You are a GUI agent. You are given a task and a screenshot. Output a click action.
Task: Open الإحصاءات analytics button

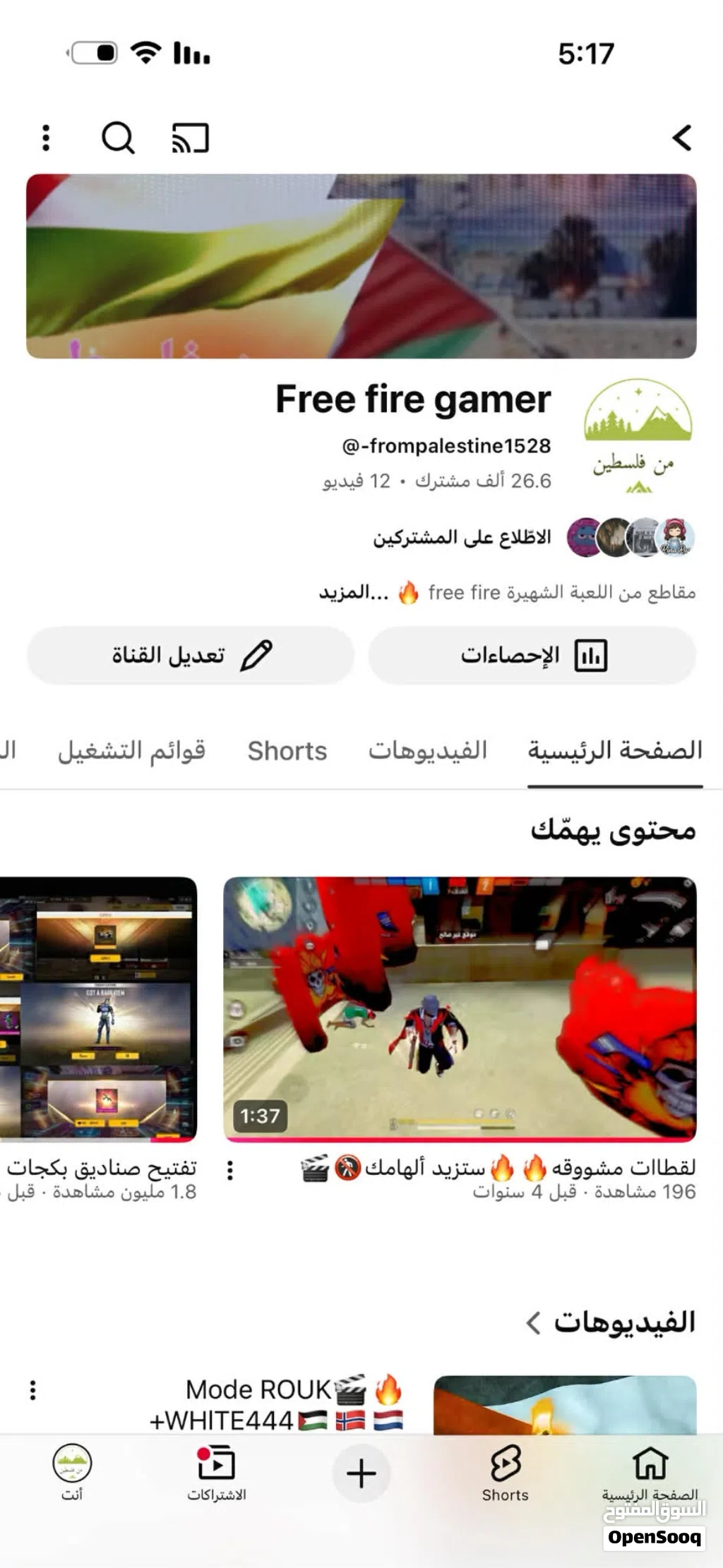click(532, 656)
